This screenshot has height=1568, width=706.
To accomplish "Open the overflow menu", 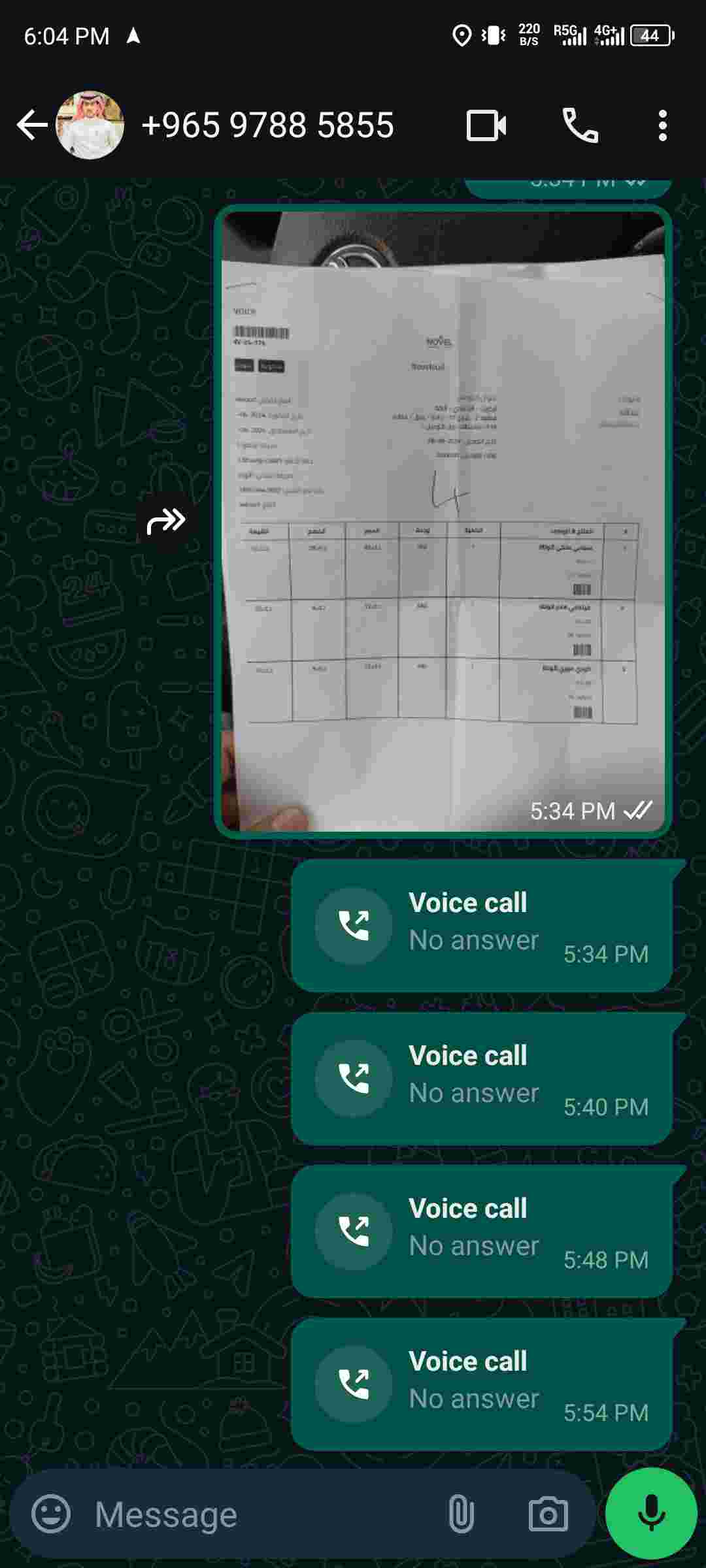I will [662, 125].
